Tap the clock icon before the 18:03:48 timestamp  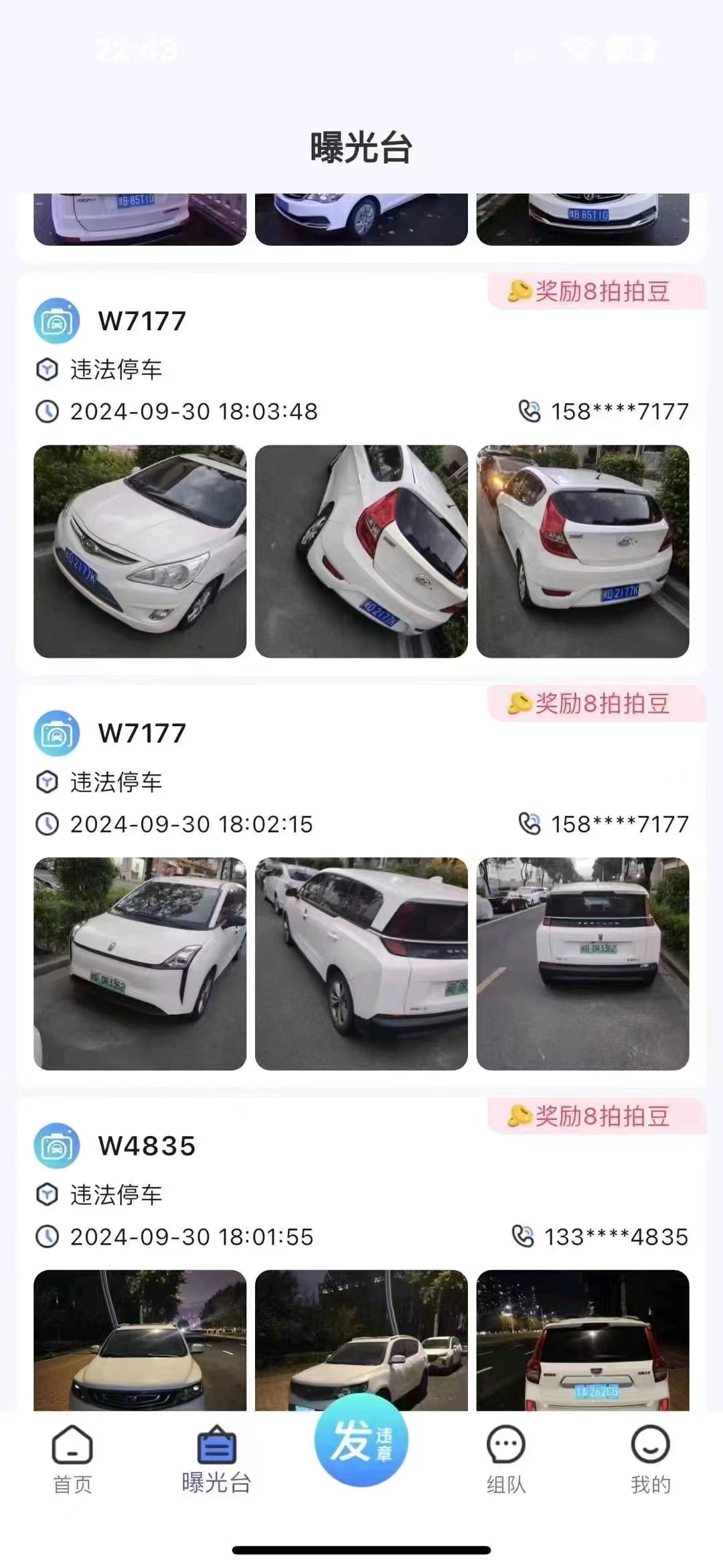pos(46,413)
